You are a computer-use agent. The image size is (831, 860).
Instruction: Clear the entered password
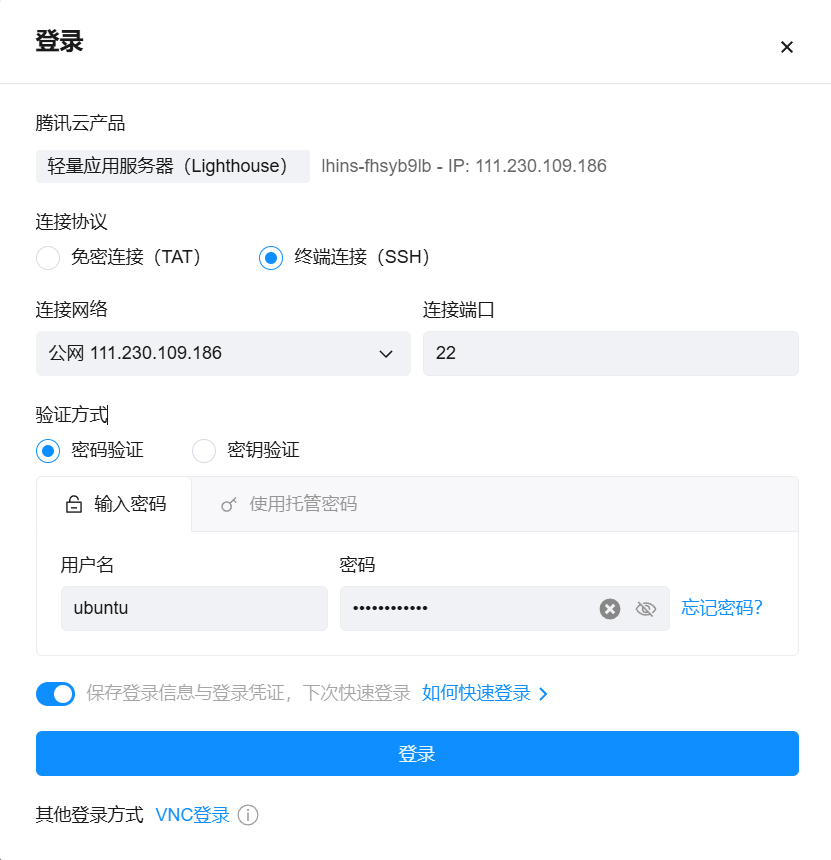click(610, 609)
